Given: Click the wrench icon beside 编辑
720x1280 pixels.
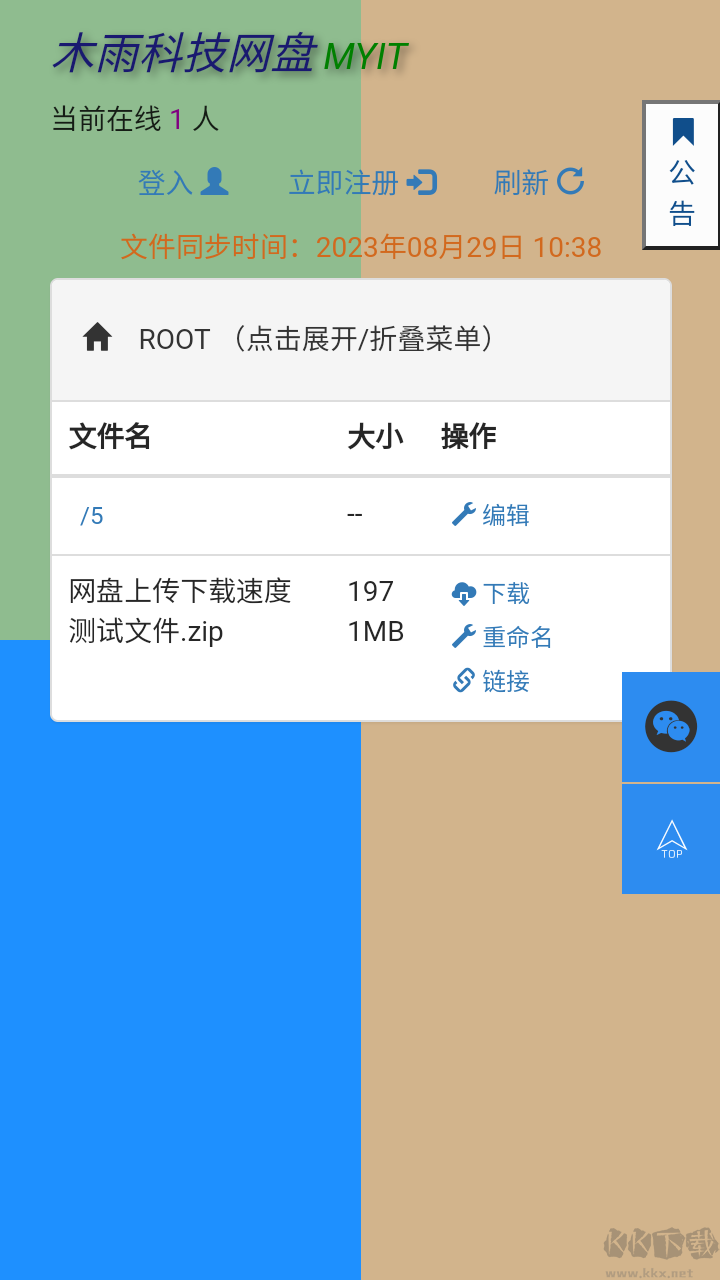Looking at the screenshot, I should pyautogui.click(x=463, y=514).
